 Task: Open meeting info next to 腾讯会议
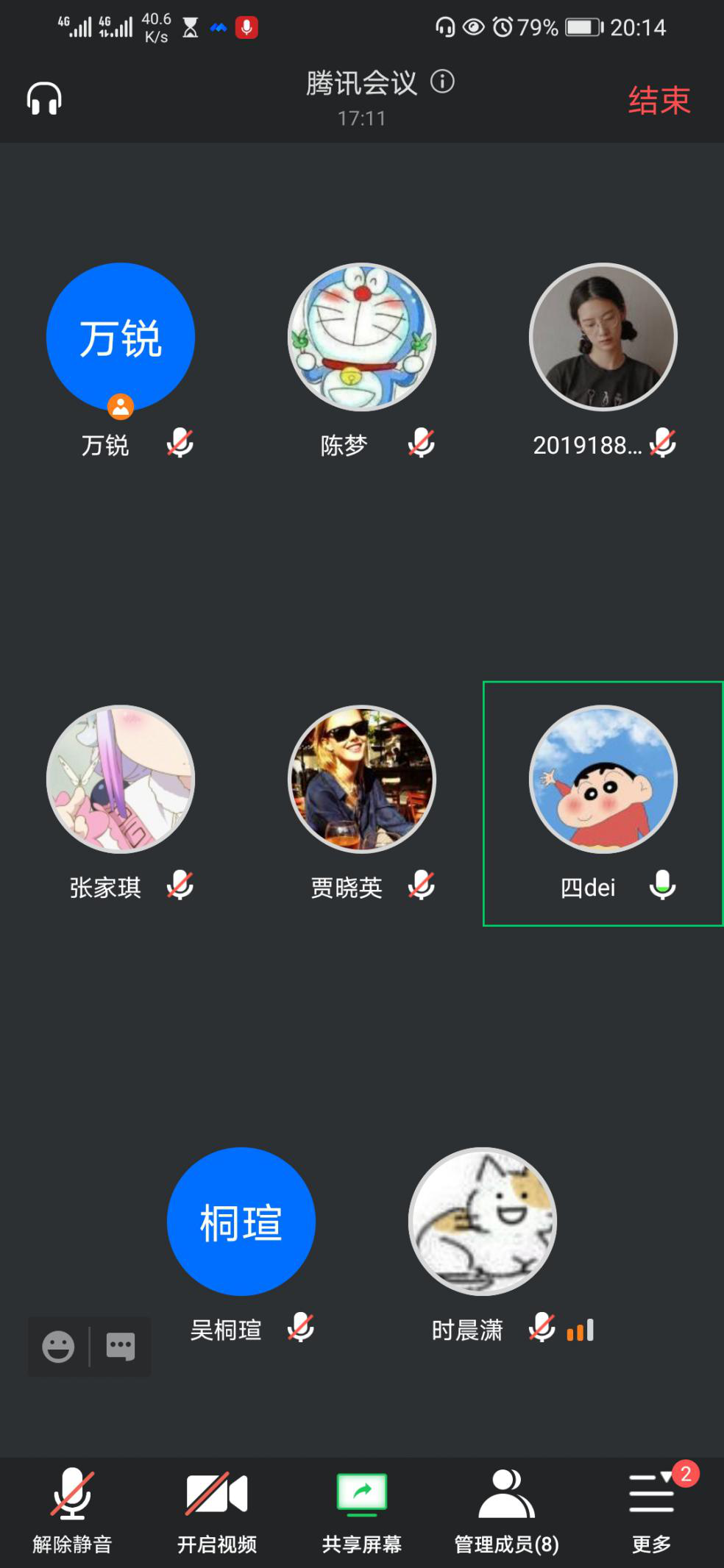442,82
